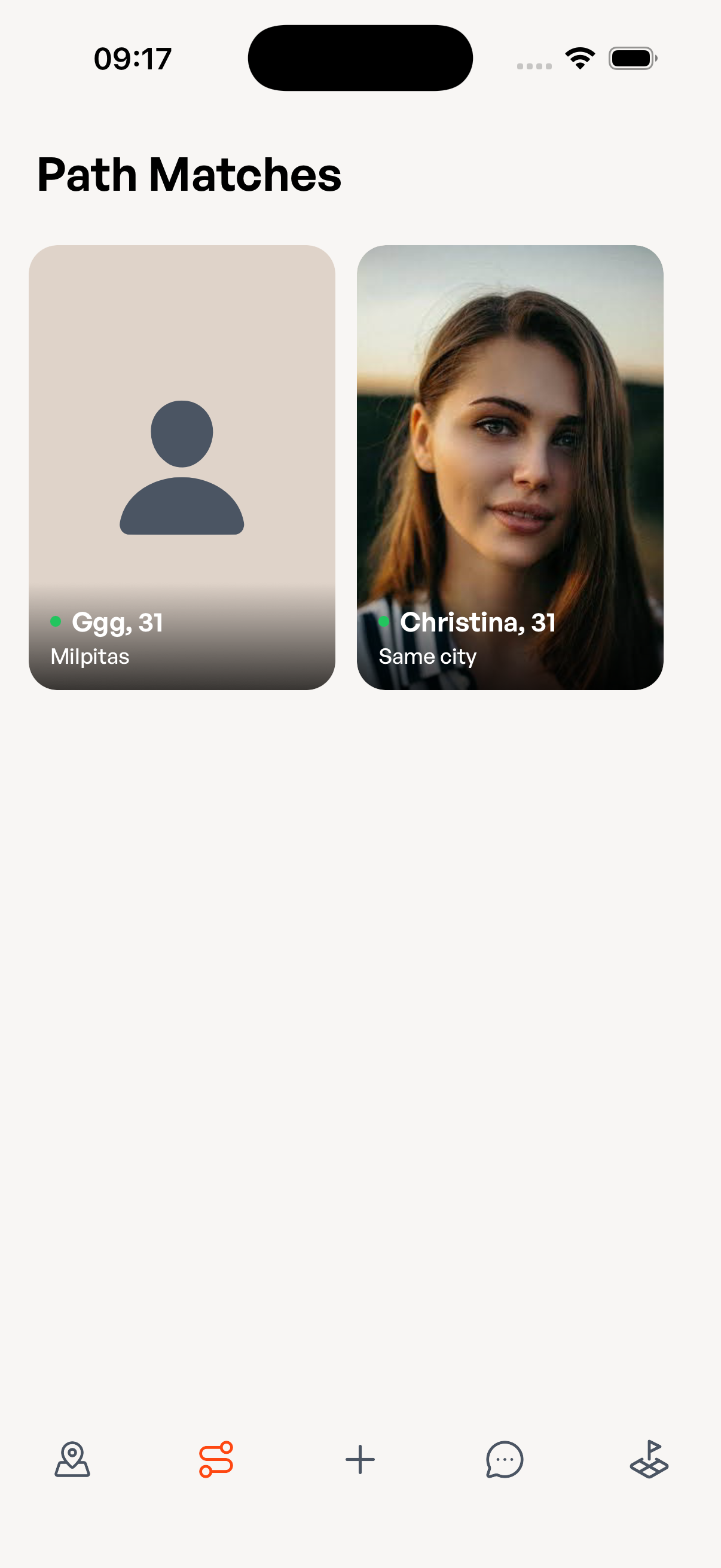This screenshot has width=721, height=1568.
Task: Open the chat messages tab
Action: (x=504, y=1459)
